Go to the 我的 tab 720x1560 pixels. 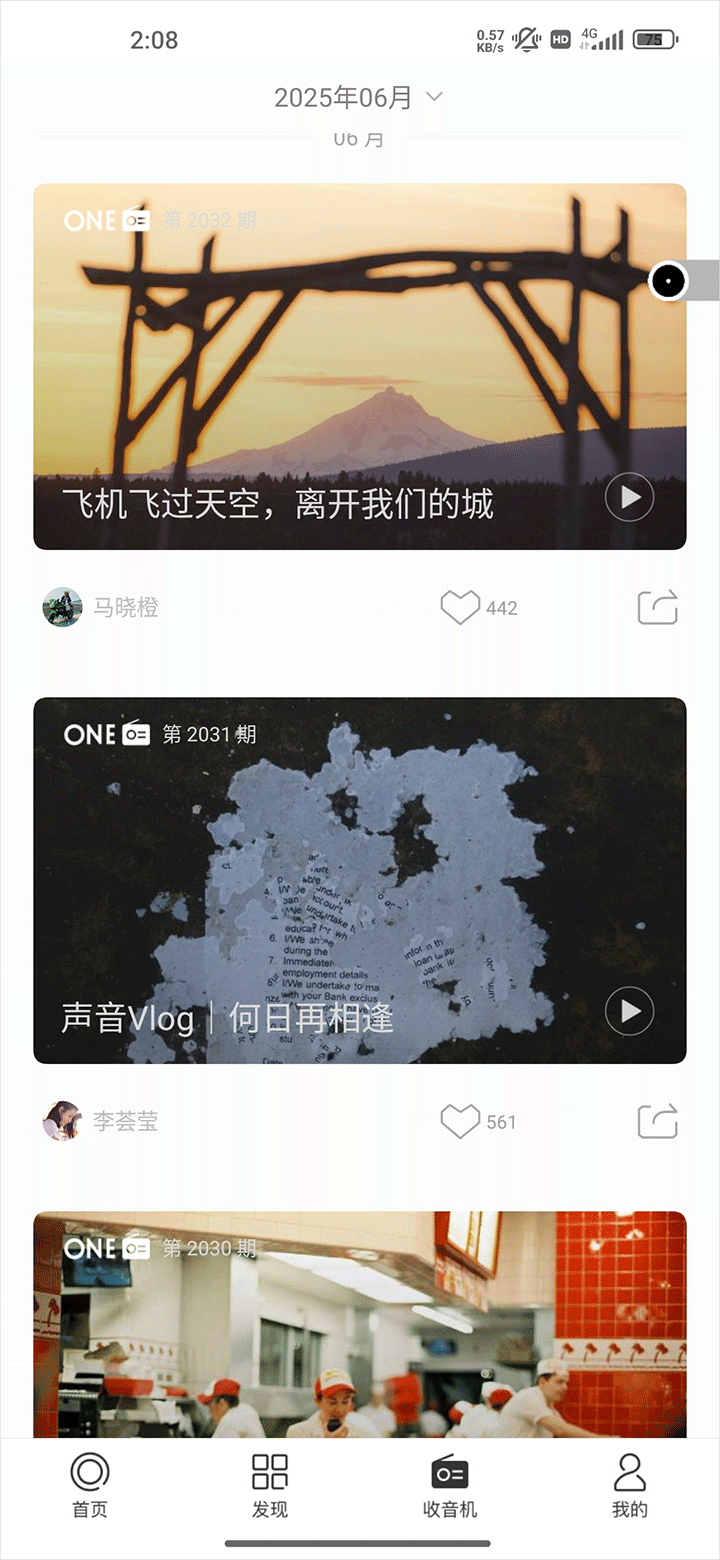pyautogui.click(x=629, y=1487)
